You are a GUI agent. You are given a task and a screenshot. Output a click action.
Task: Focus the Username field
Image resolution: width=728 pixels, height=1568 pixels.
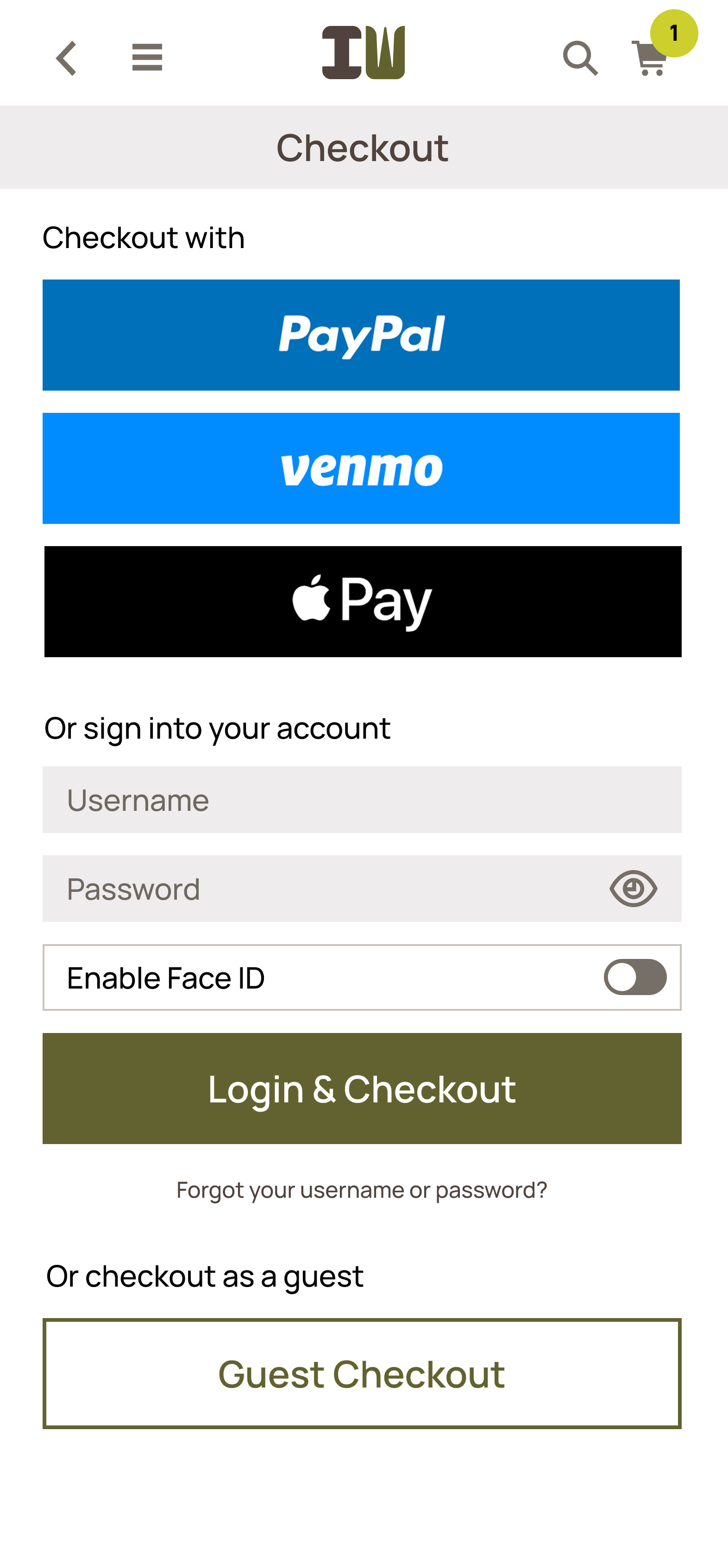click(x=362, y=799)
